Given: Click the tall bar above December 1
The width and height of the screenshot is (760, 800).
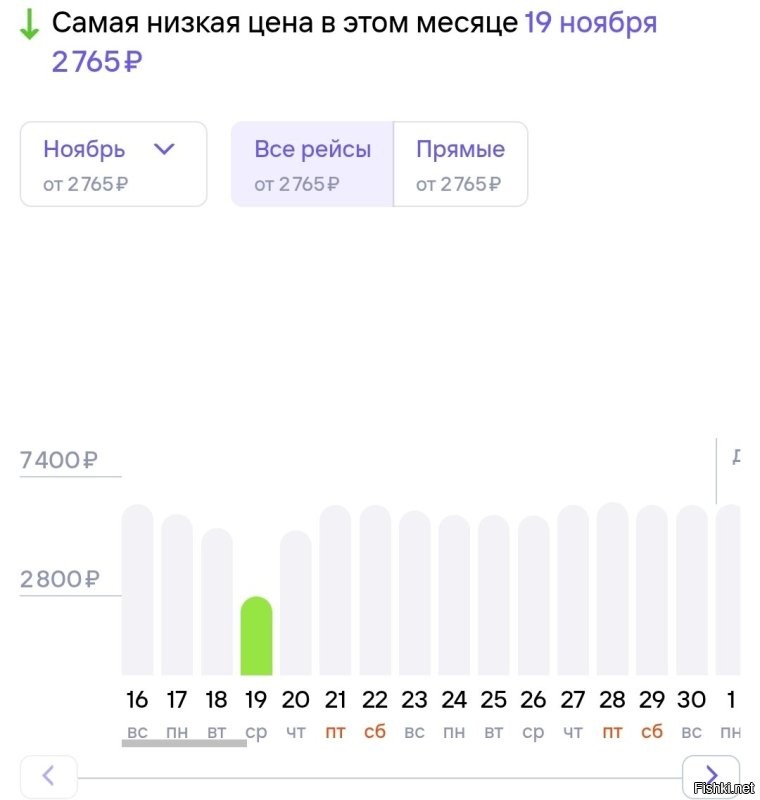Looking at the screenshot, I should (729, 590).
